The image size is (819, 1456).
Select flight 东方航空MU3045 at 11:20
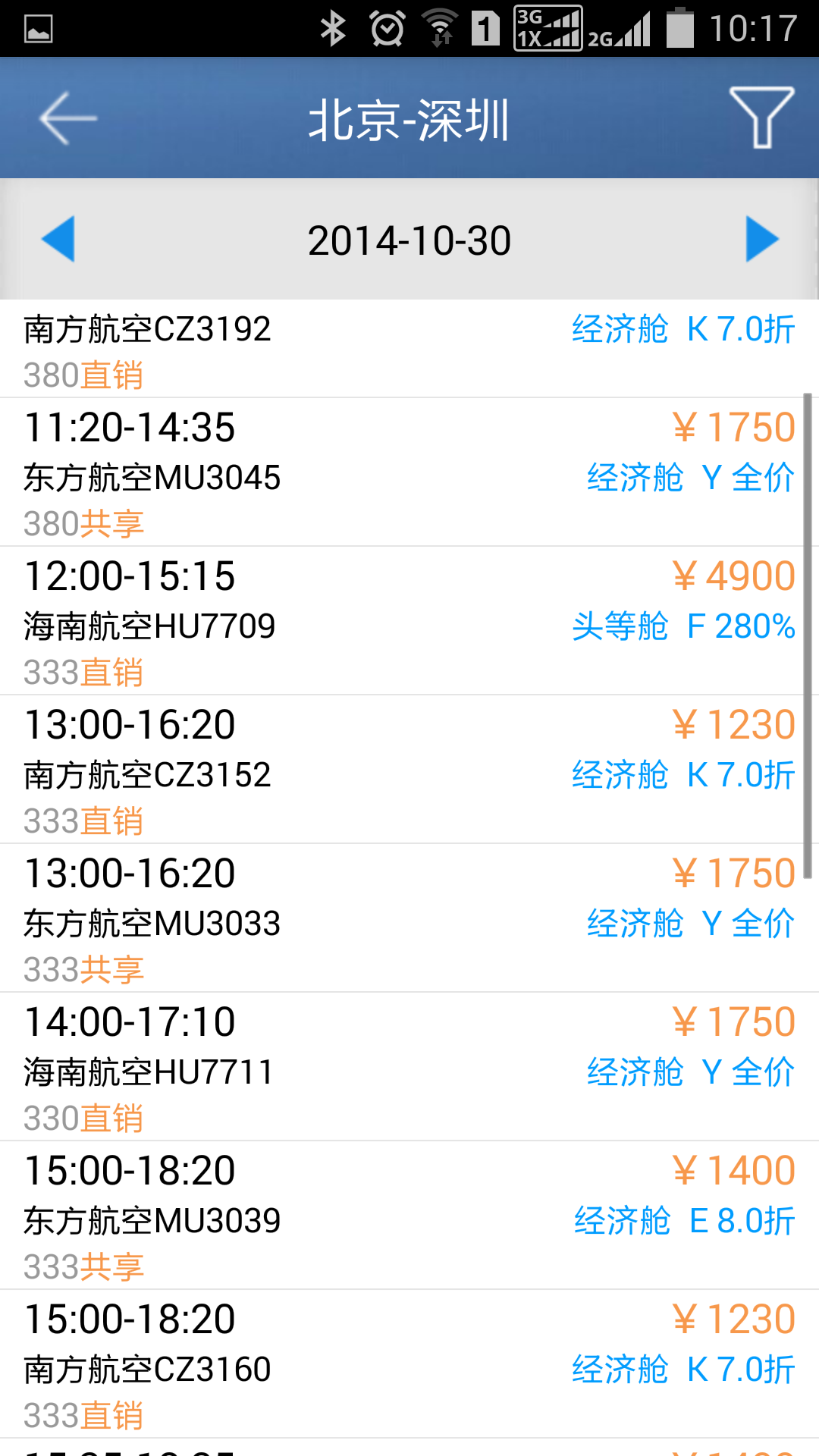pyautogui.click(x=409, y=472)
